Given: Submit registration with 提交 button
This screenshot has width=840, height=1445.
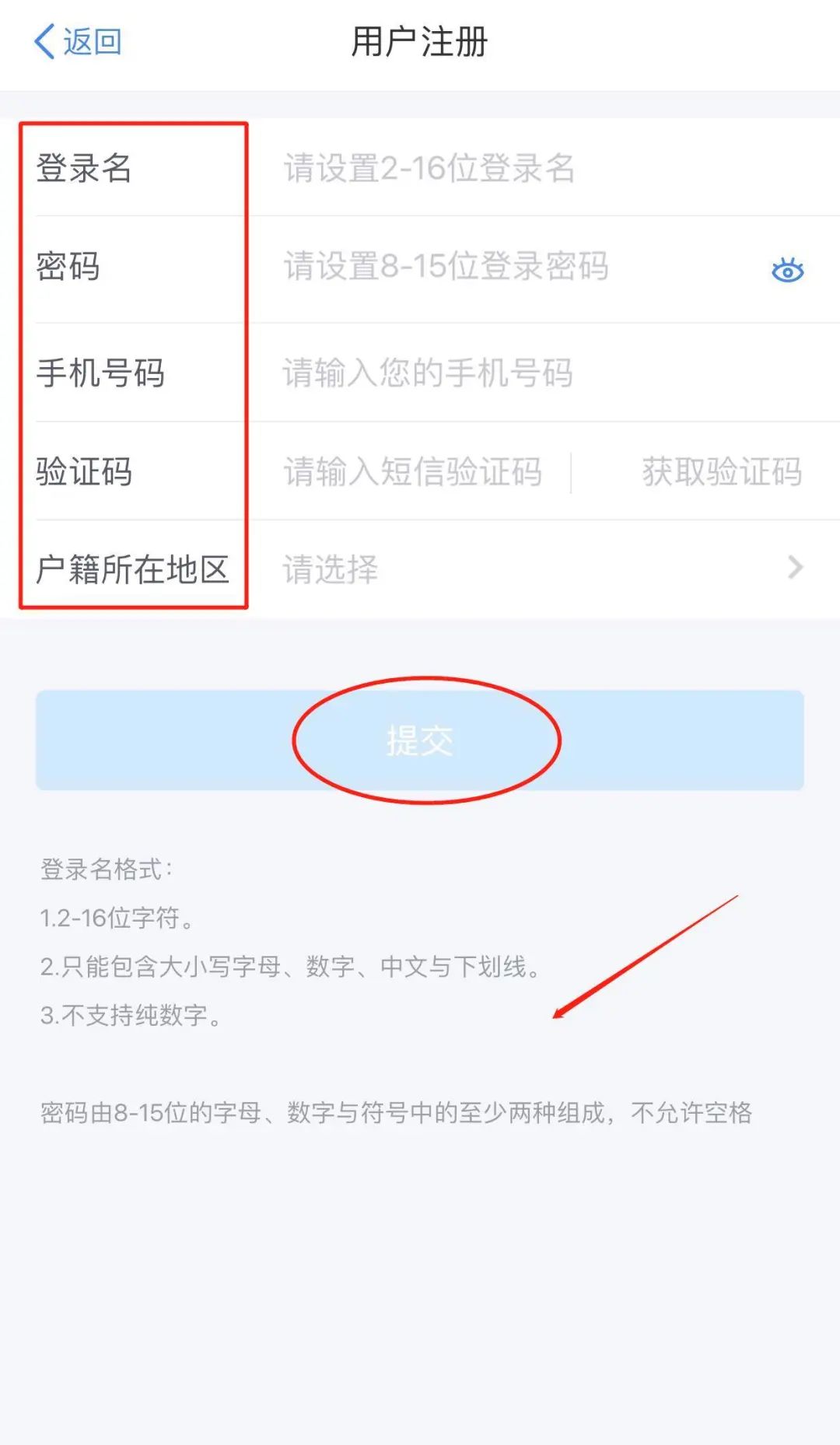Looking at the screenshot, I should tap(420, 740).
